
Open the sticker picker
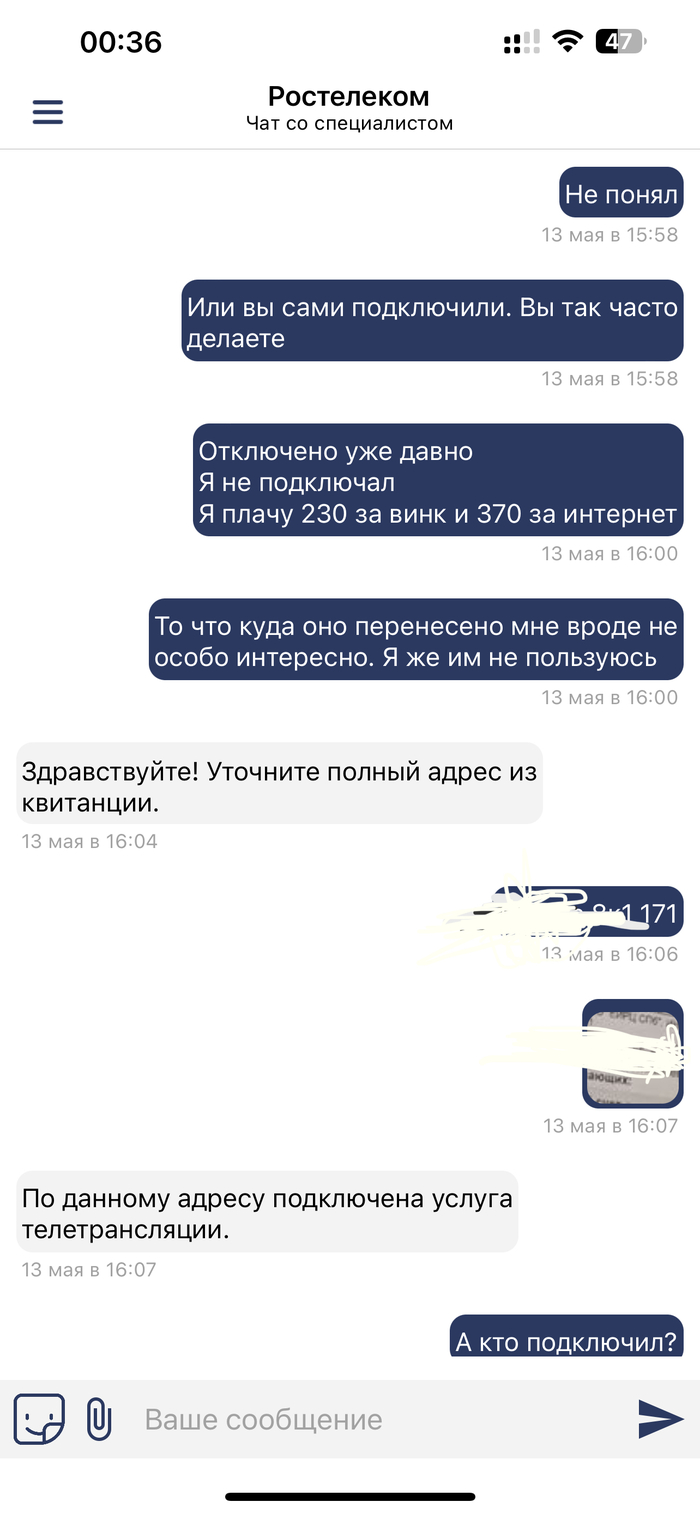click(39, 1419)
